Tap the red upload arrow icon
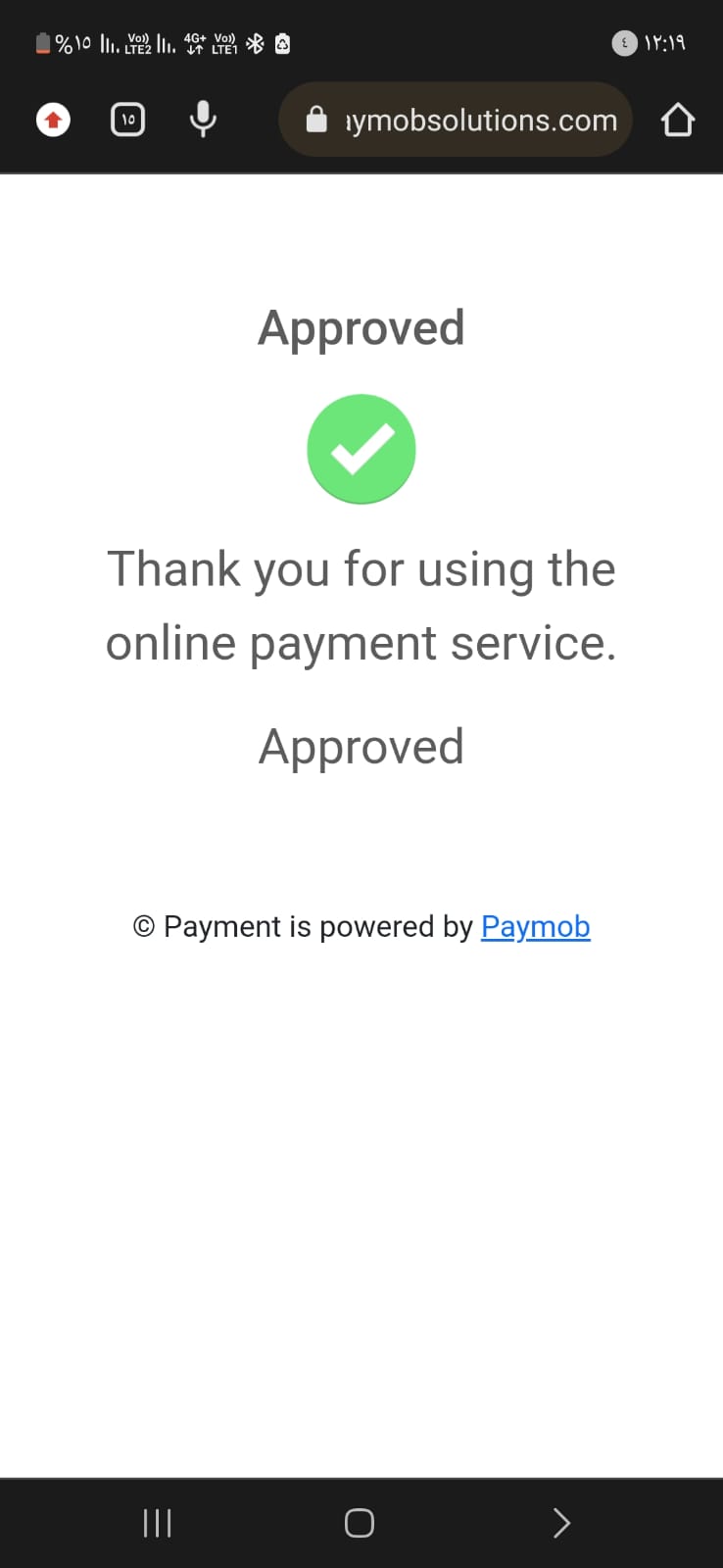This screenshot has height=1568, width=723. [x=53, y=120]
